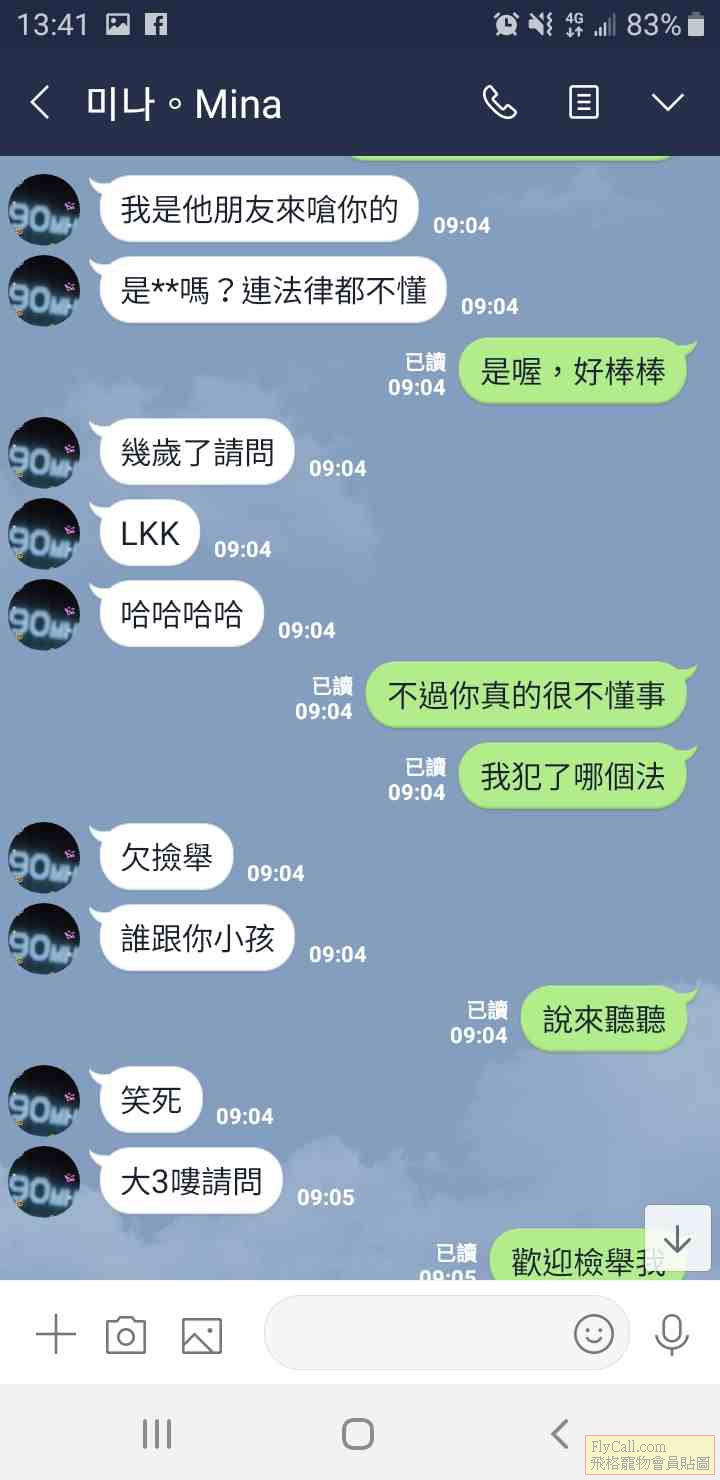This screenshot has width=720, height=1480.
Task: Open the recent apps view
Action: [157, 1434]
